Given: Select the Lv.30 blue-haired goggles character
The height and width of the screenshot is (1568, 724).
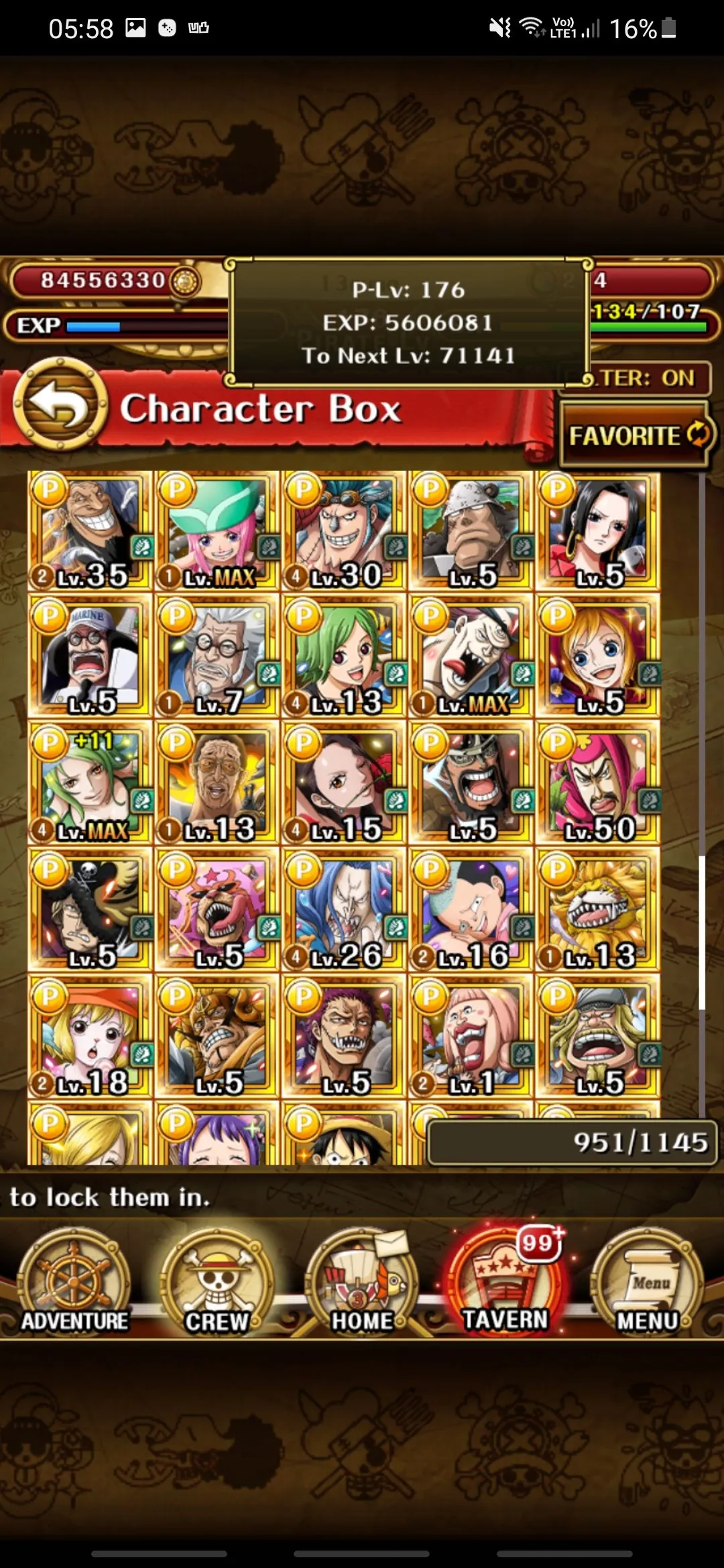Looking at the screenshot, I should point(344,531).
